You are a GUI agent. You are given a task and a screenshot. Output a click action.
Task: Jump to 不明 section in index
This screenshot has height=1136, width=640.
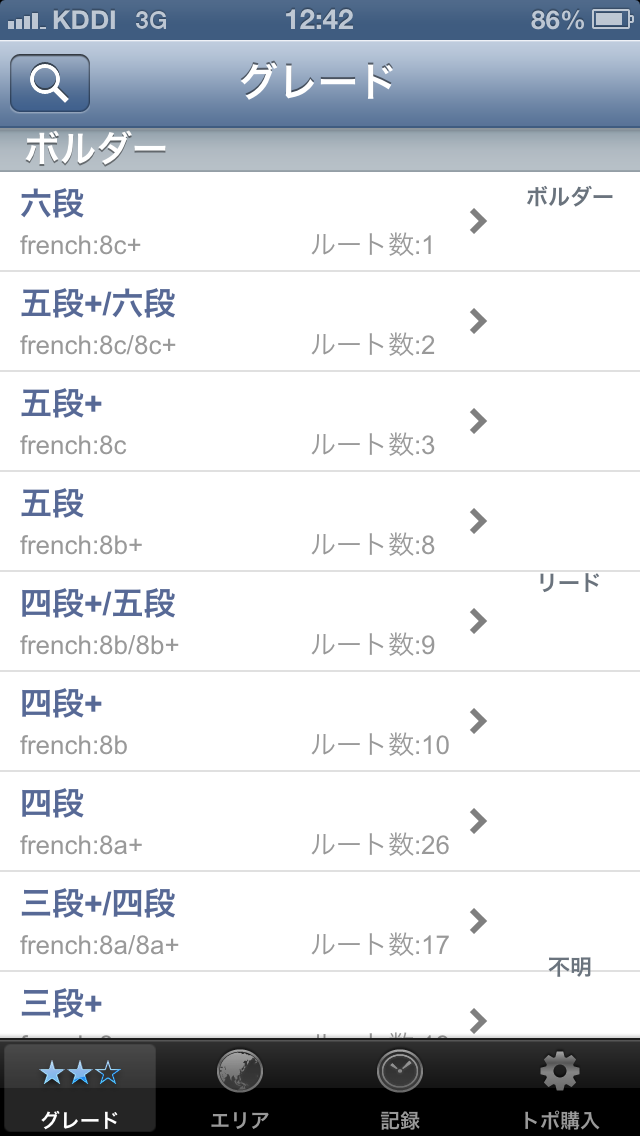[x=569, y=967]
